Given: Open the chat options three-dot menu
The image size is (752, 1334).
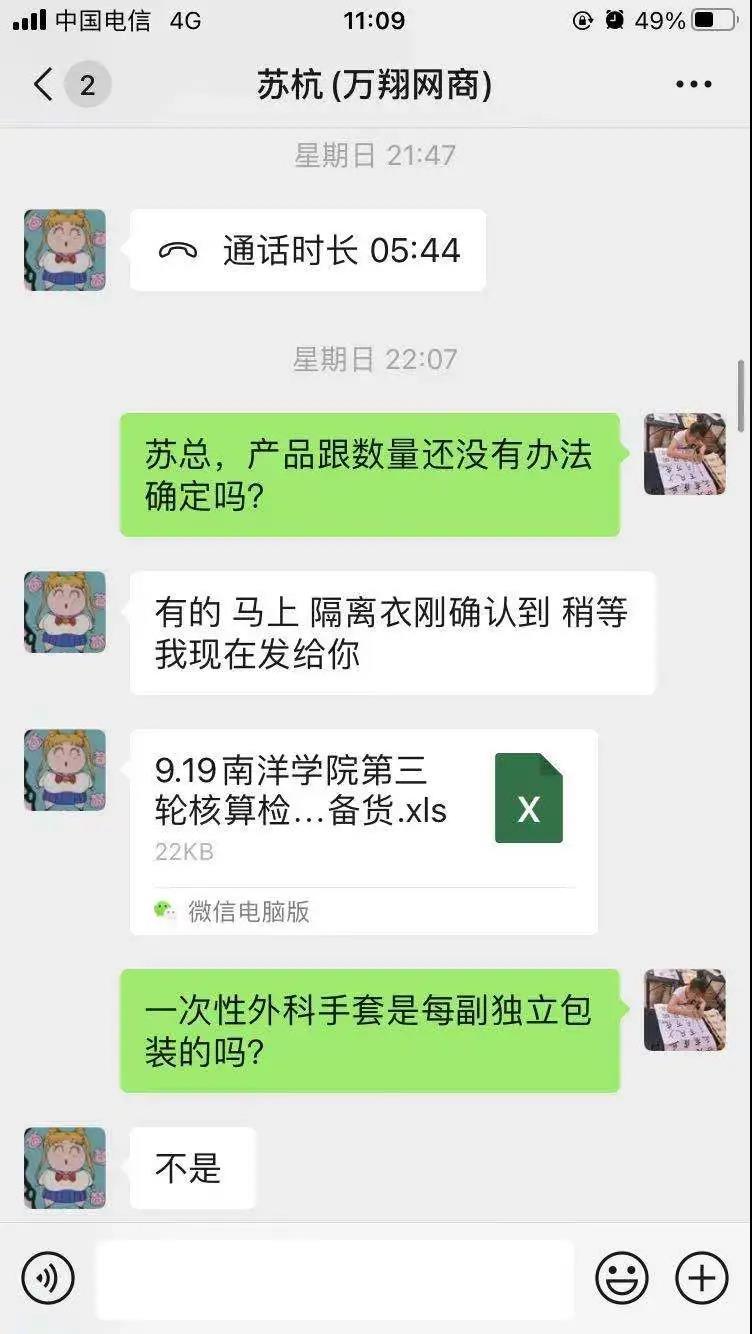Looking at the screenshot, I should (x=693, y=85).
